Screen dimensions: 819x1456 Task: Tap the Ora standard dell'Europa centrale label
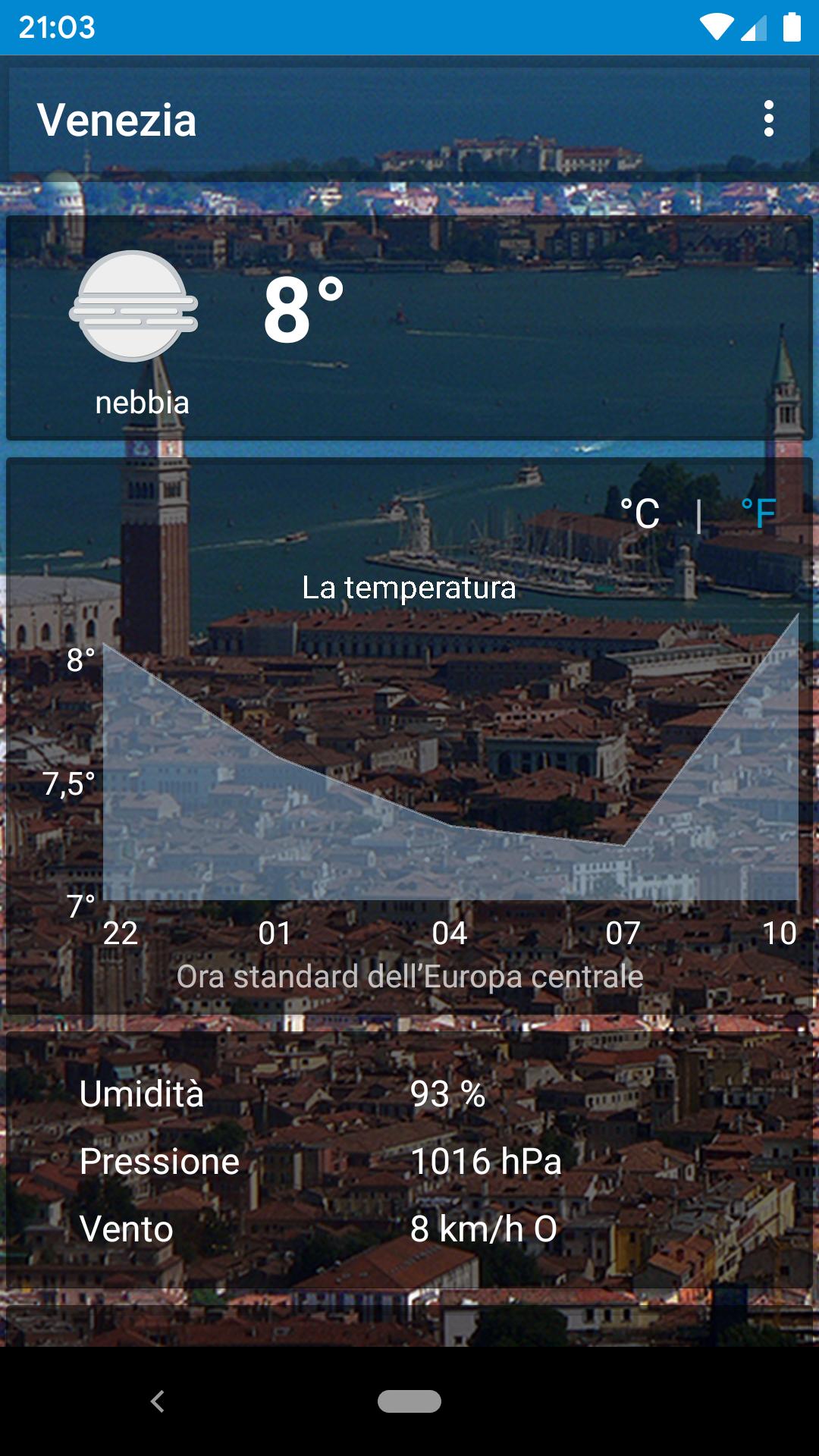409,977
